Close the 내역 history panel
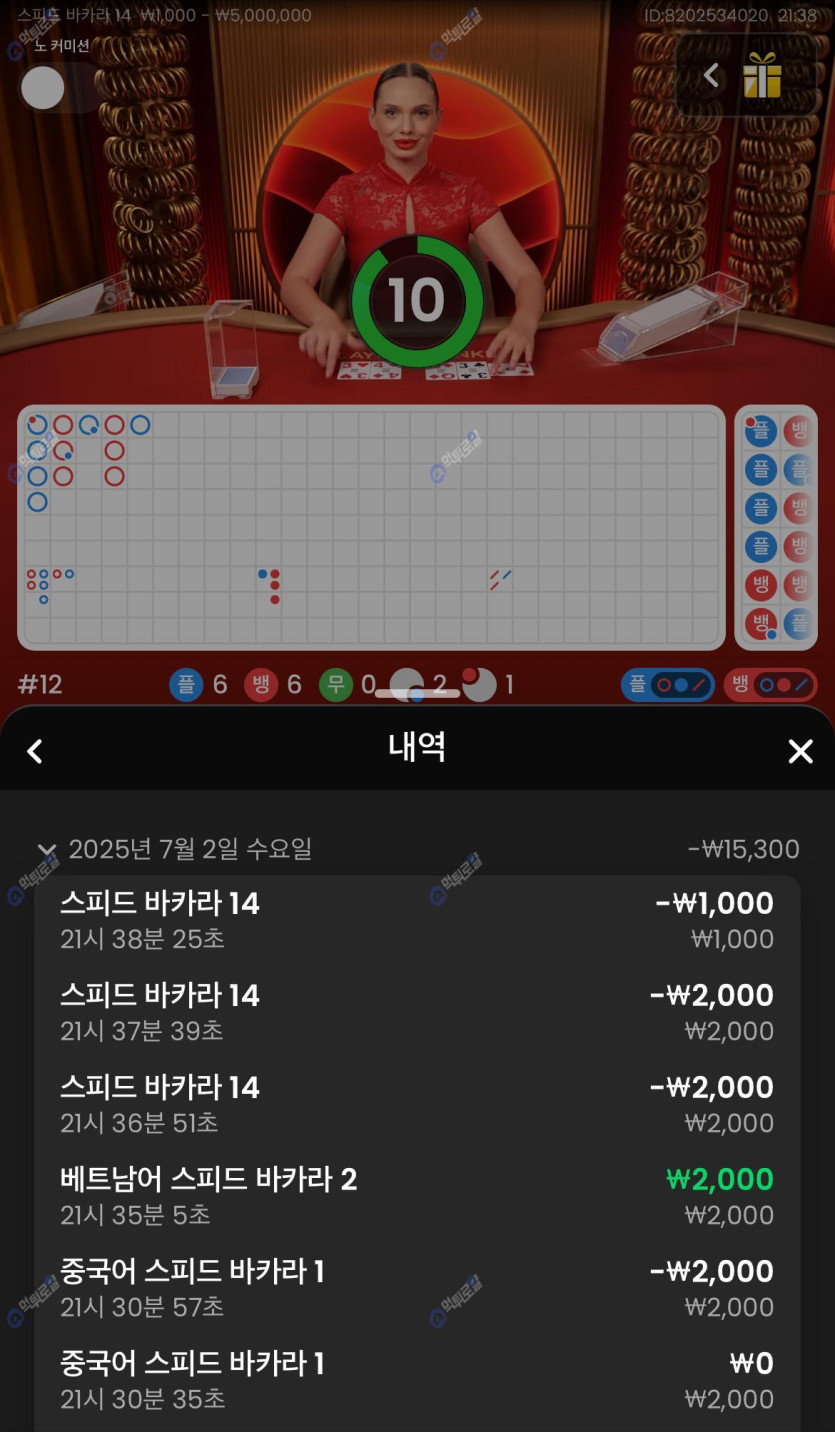Screen dimensions: 835x1432 (800, 751)
